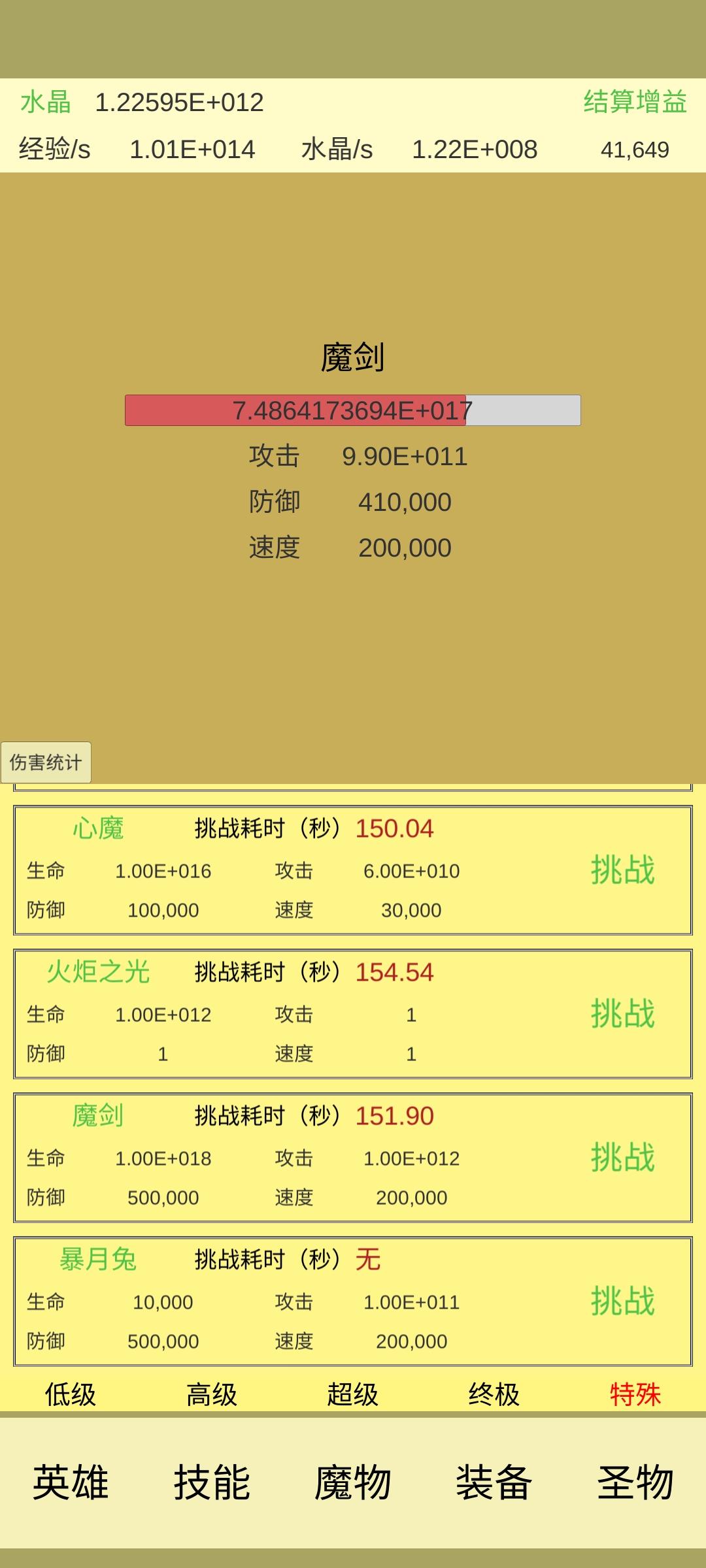
Task: Open the 装备 equipment page
Action: 494,1482
